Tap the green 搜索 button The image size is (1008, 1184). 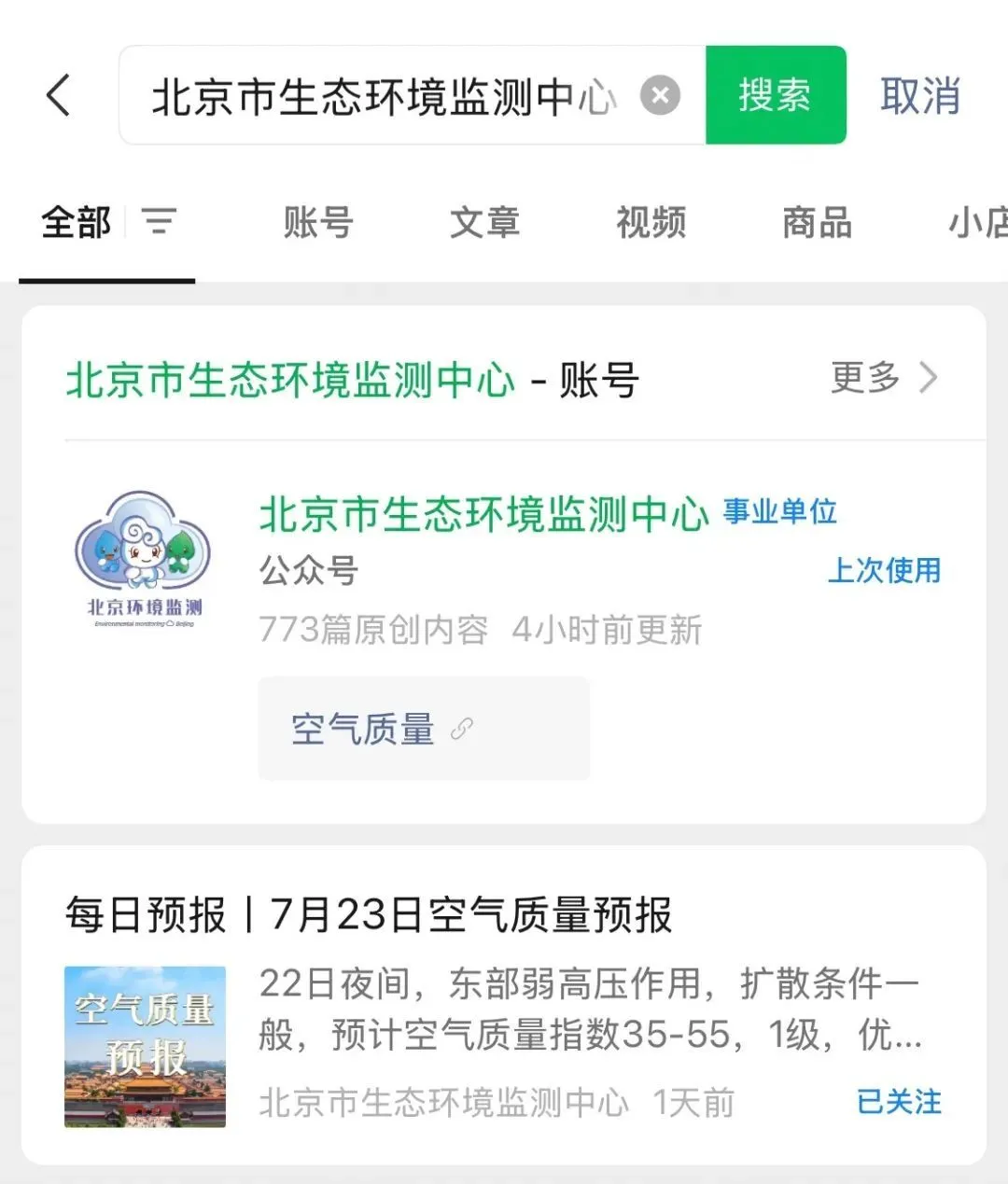[775, 95]
